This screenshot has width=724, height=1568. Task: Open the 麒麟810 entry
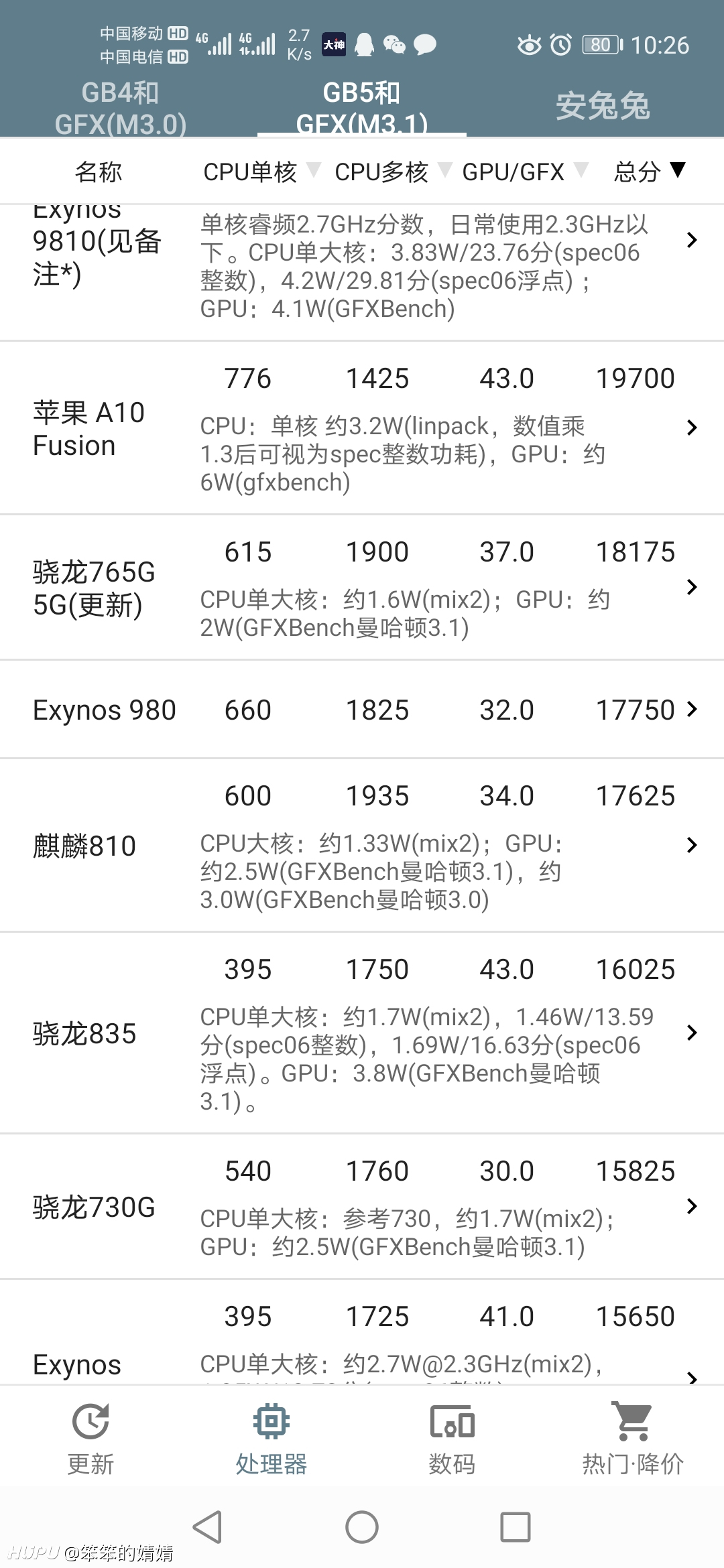click(362, 845)
